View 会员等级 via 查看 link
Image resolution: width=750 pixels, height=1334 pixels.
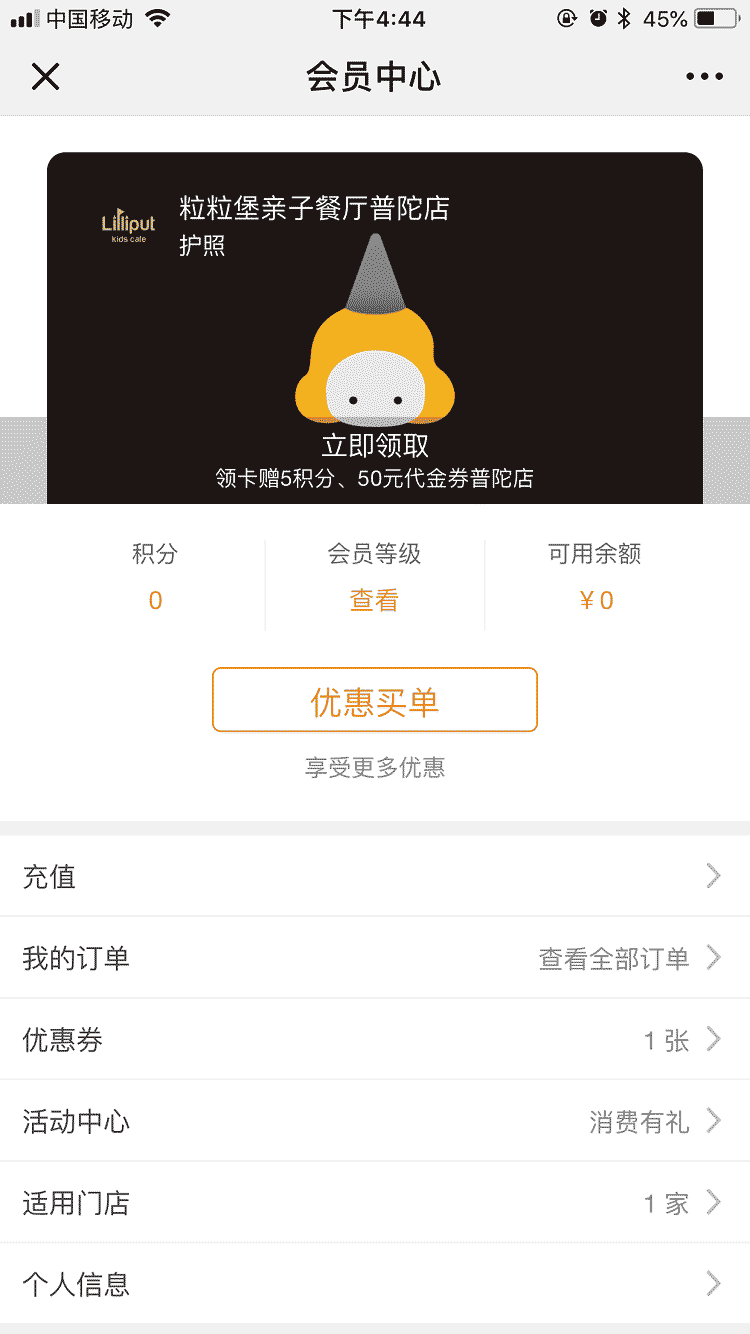point(374,600)
